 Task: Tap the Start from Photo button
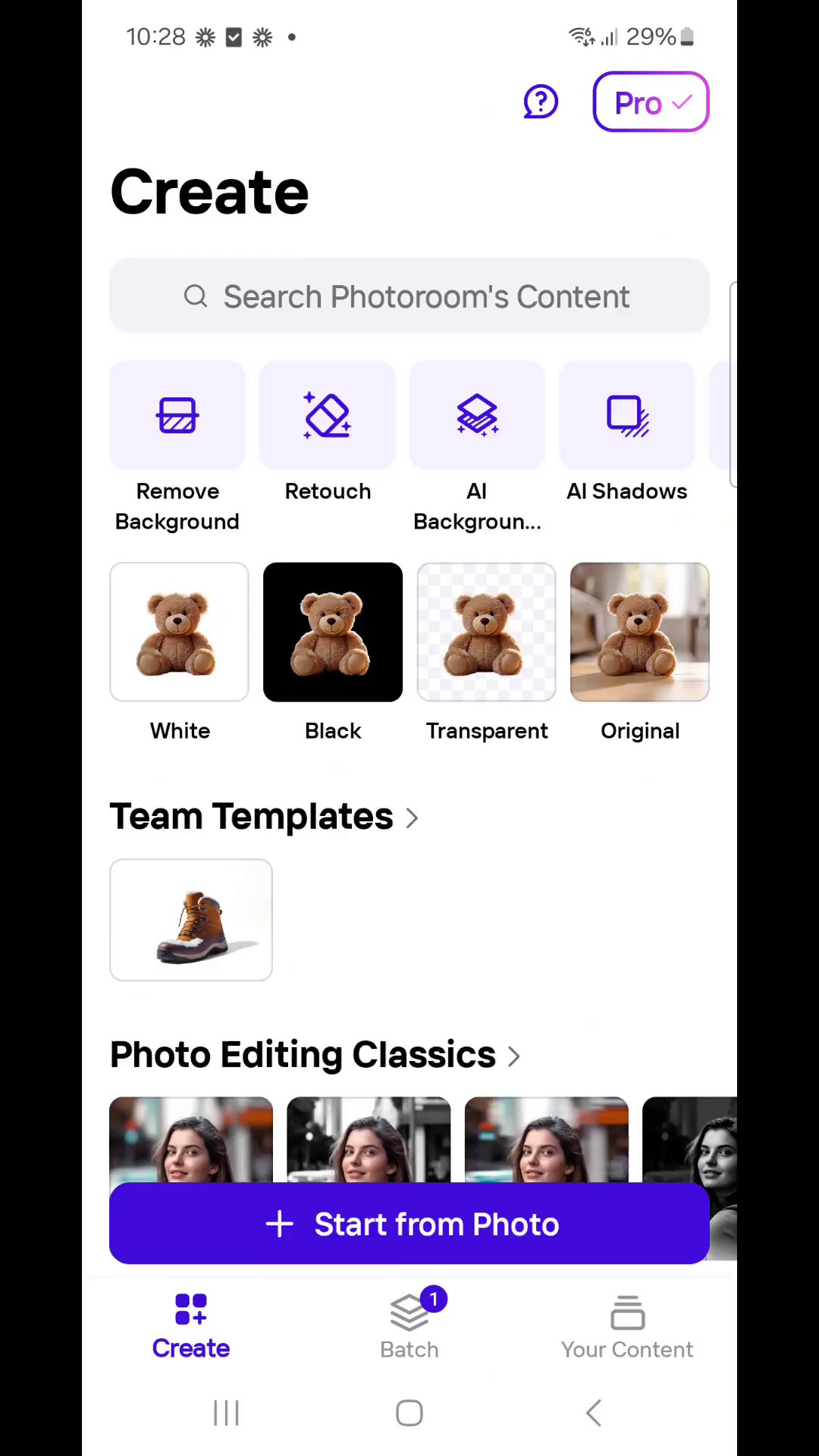(409, 1224)
